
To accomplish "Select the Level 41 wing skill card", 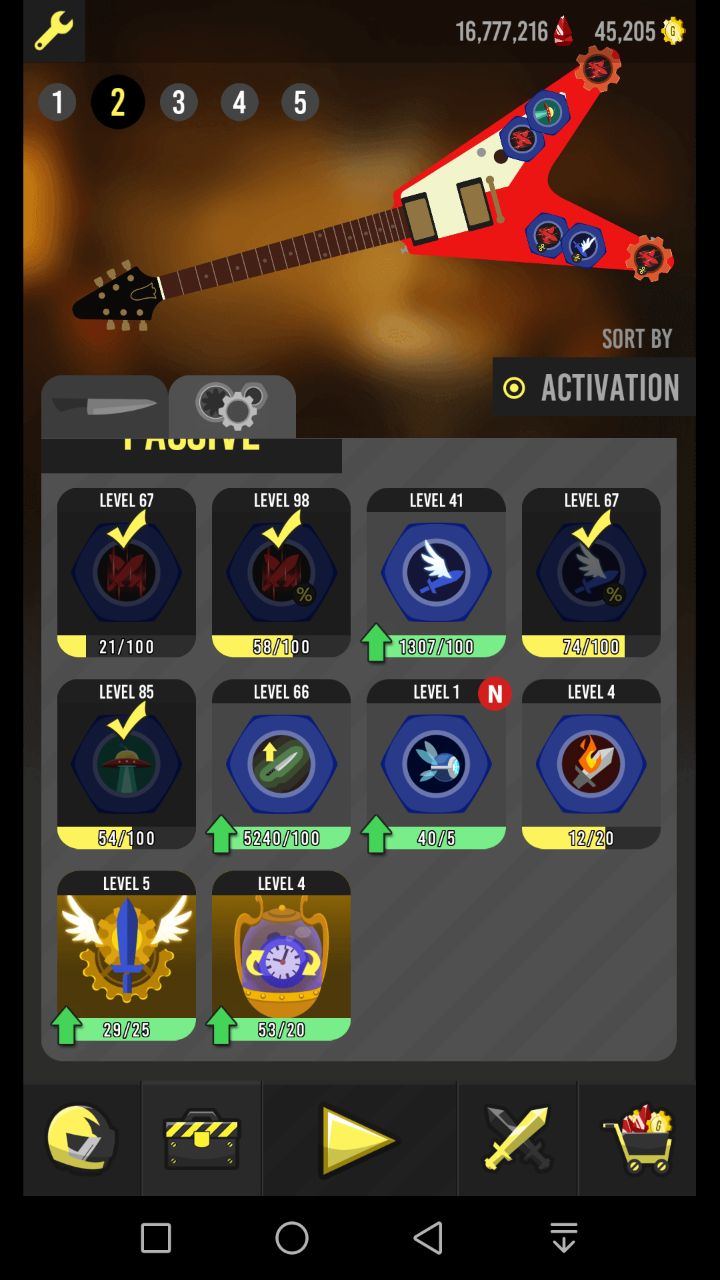I will point(436,573).
